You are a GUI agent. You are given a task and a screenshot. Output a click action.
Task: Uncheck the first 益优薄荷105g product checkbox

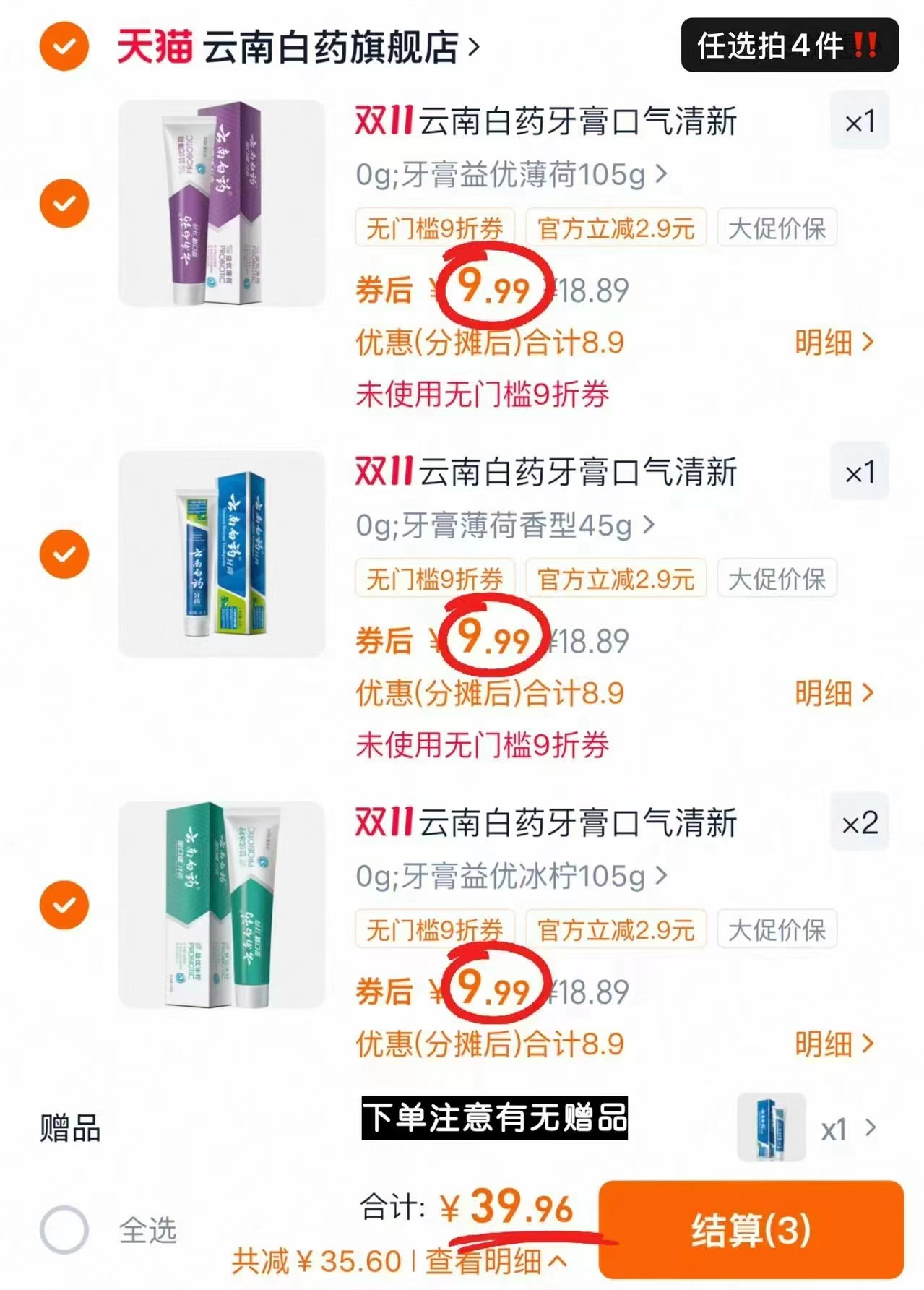(x=64, y=203)
